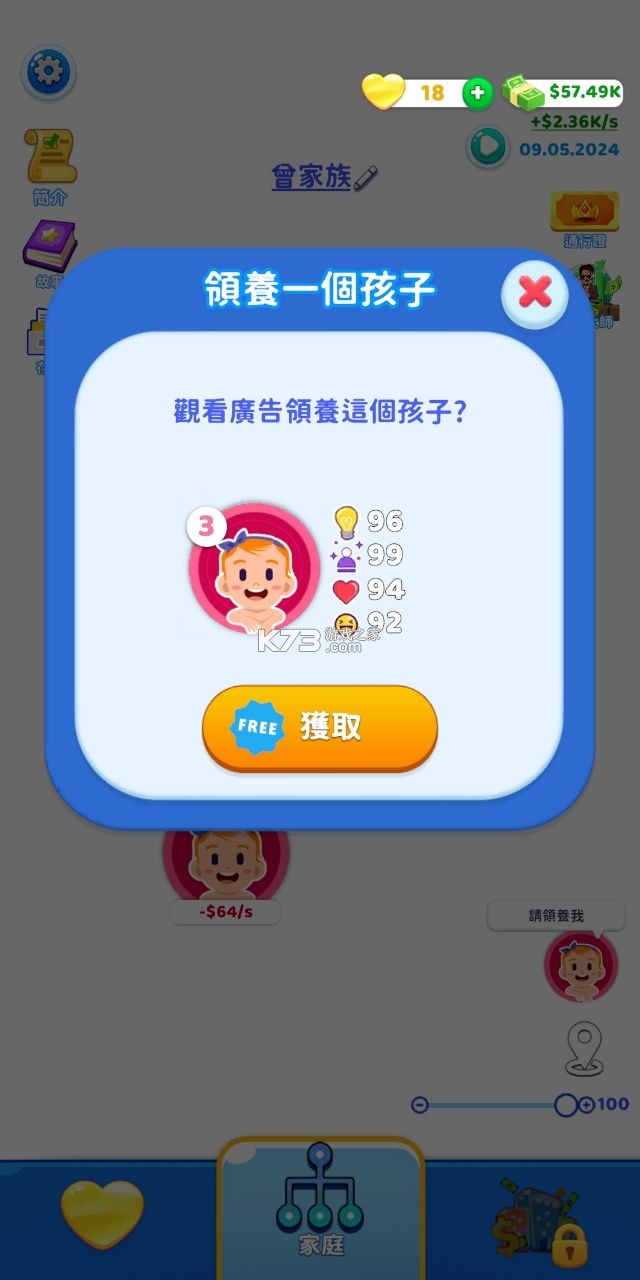This screenshot has width=640, height=1280.
Task: Tap the FREE 獲取 button
Action: (320, 728)
